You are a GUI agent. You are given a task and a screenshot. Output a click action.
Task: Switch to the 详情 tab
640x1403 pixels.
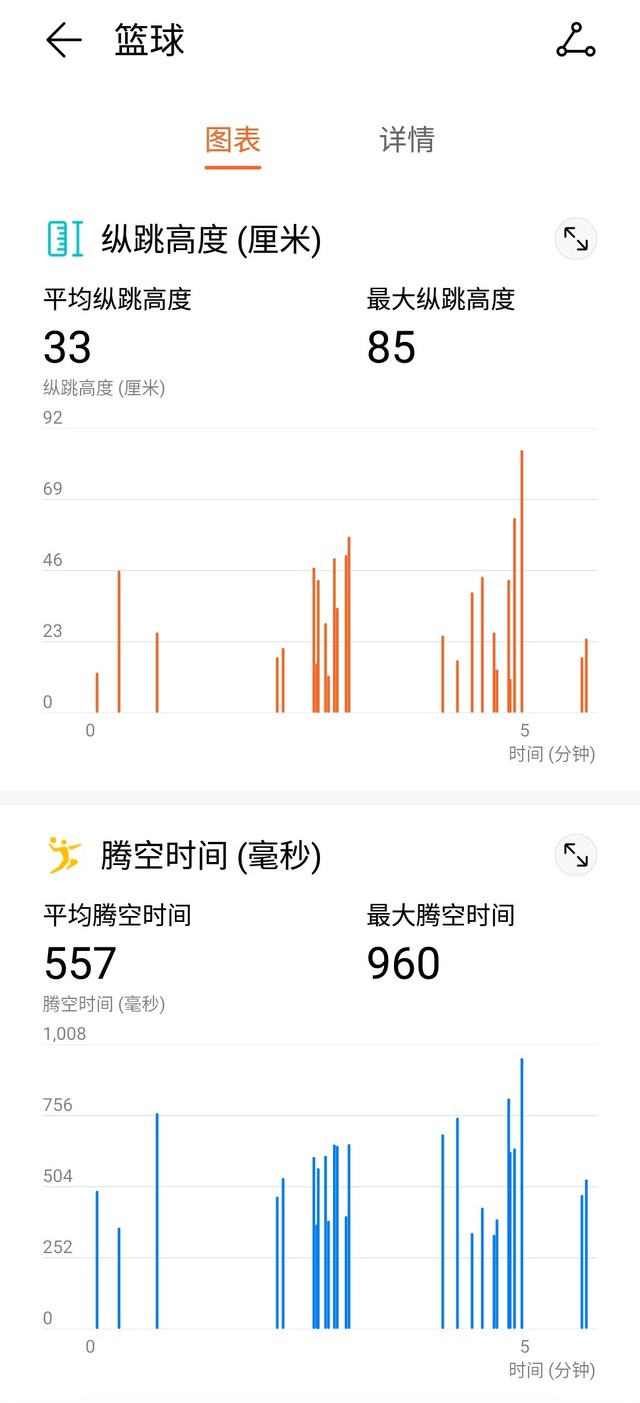pos(407,140)
